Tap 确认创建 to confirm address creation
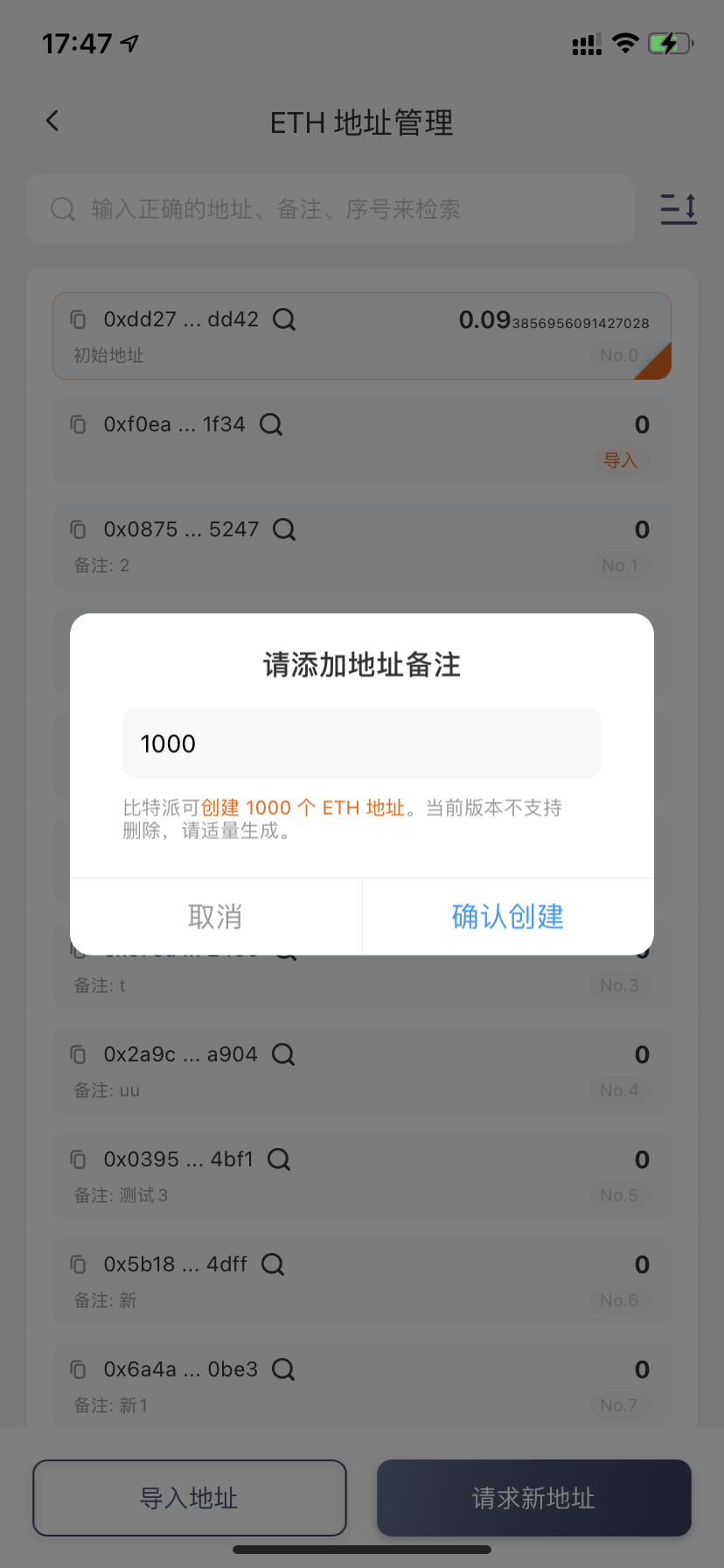Image resolution: width=724 pixels, height=1568 pixels. [507, 915]
